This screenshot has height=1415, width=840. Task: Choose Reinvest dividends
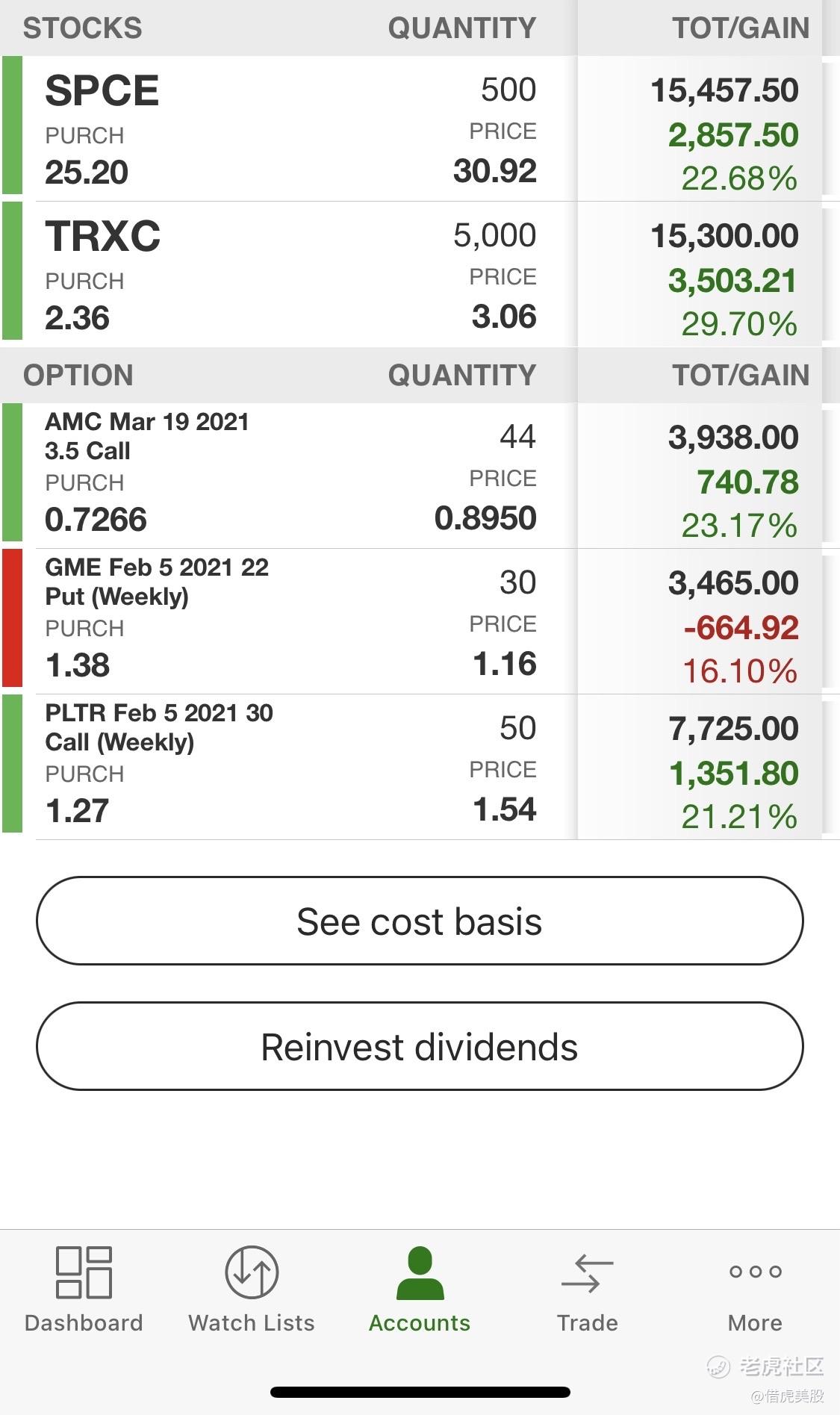[x=420, y=1046]
